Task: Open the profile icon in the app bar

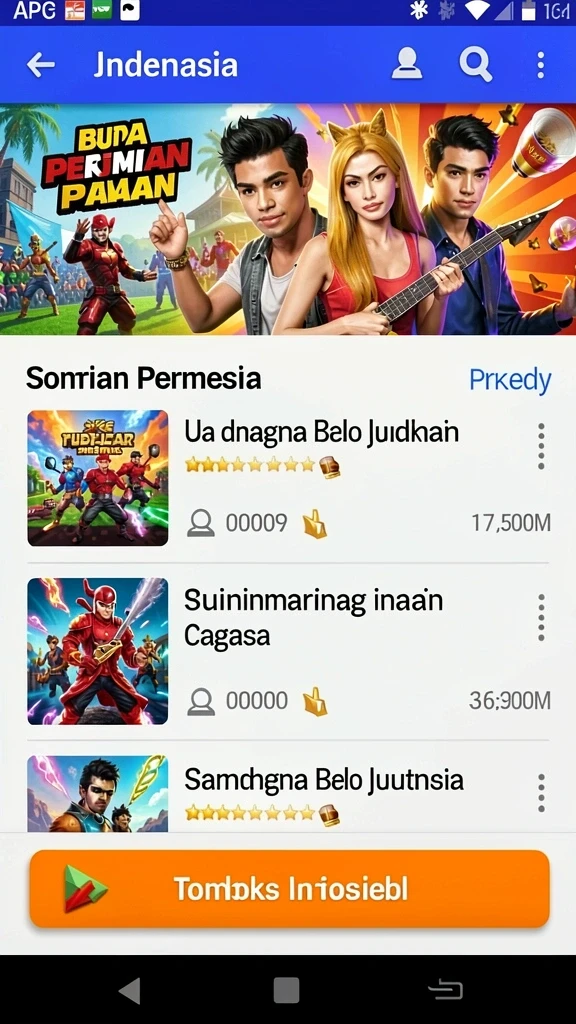Action: pos(406,65)
